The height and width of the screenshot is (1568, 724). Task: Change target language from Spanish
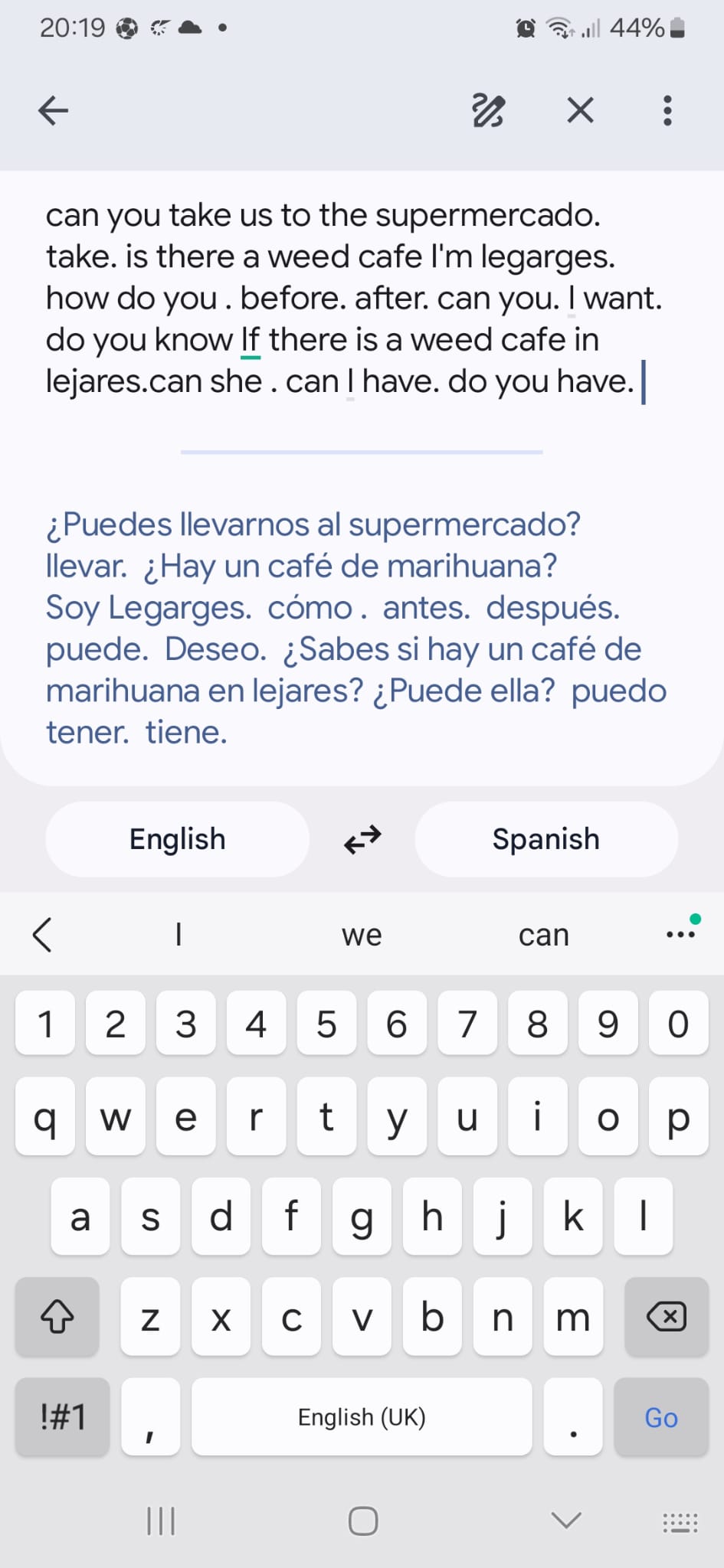click(x=545, y=839)
